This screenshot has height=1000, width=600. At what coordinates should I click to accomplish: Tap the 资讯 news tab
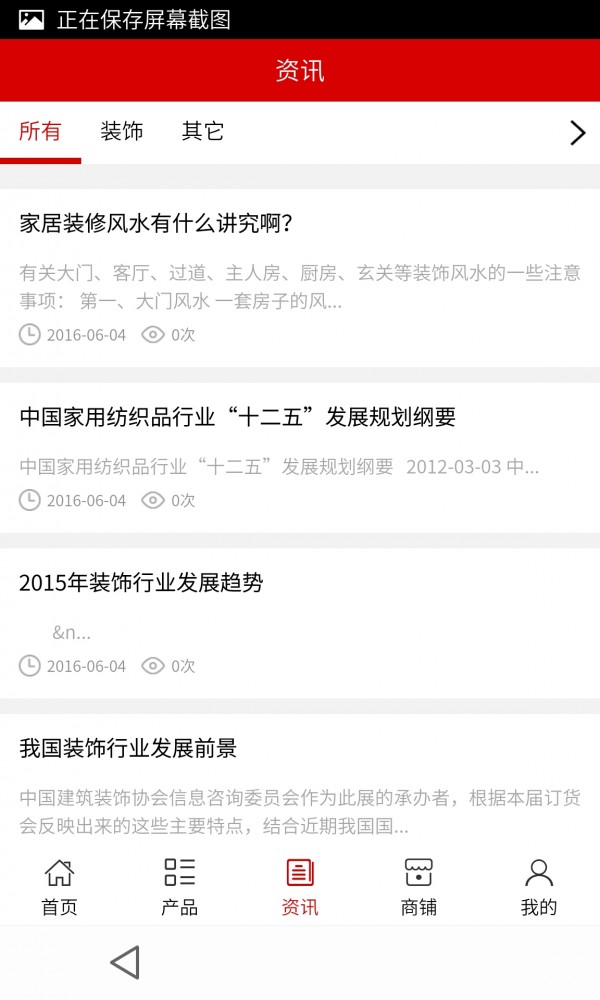click(x=300, y=887)
